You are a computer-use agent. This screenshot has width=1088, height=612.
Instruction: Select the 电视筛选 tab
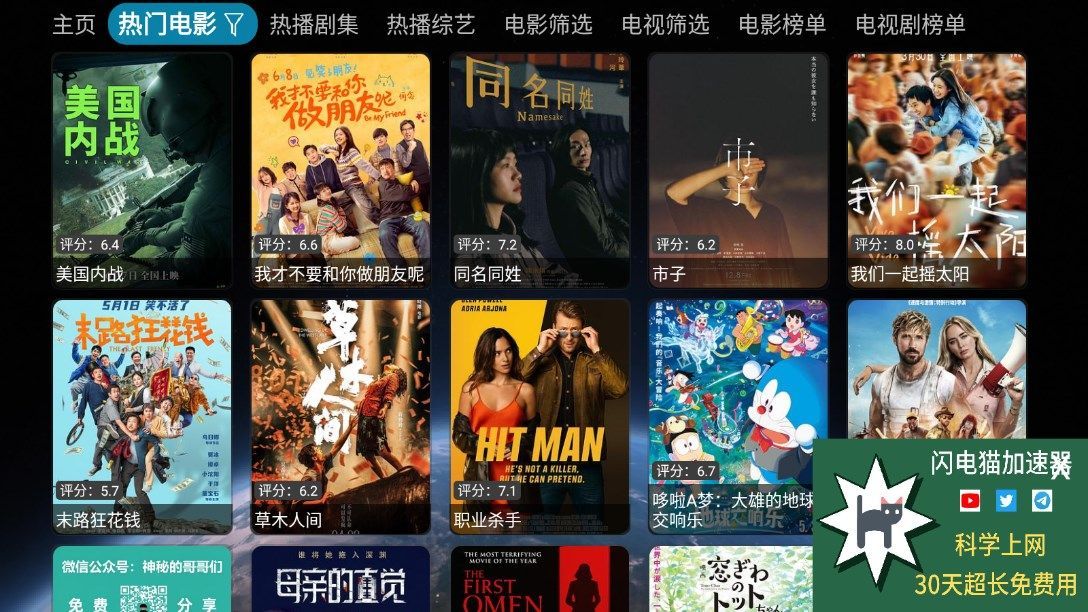[665, 24]
